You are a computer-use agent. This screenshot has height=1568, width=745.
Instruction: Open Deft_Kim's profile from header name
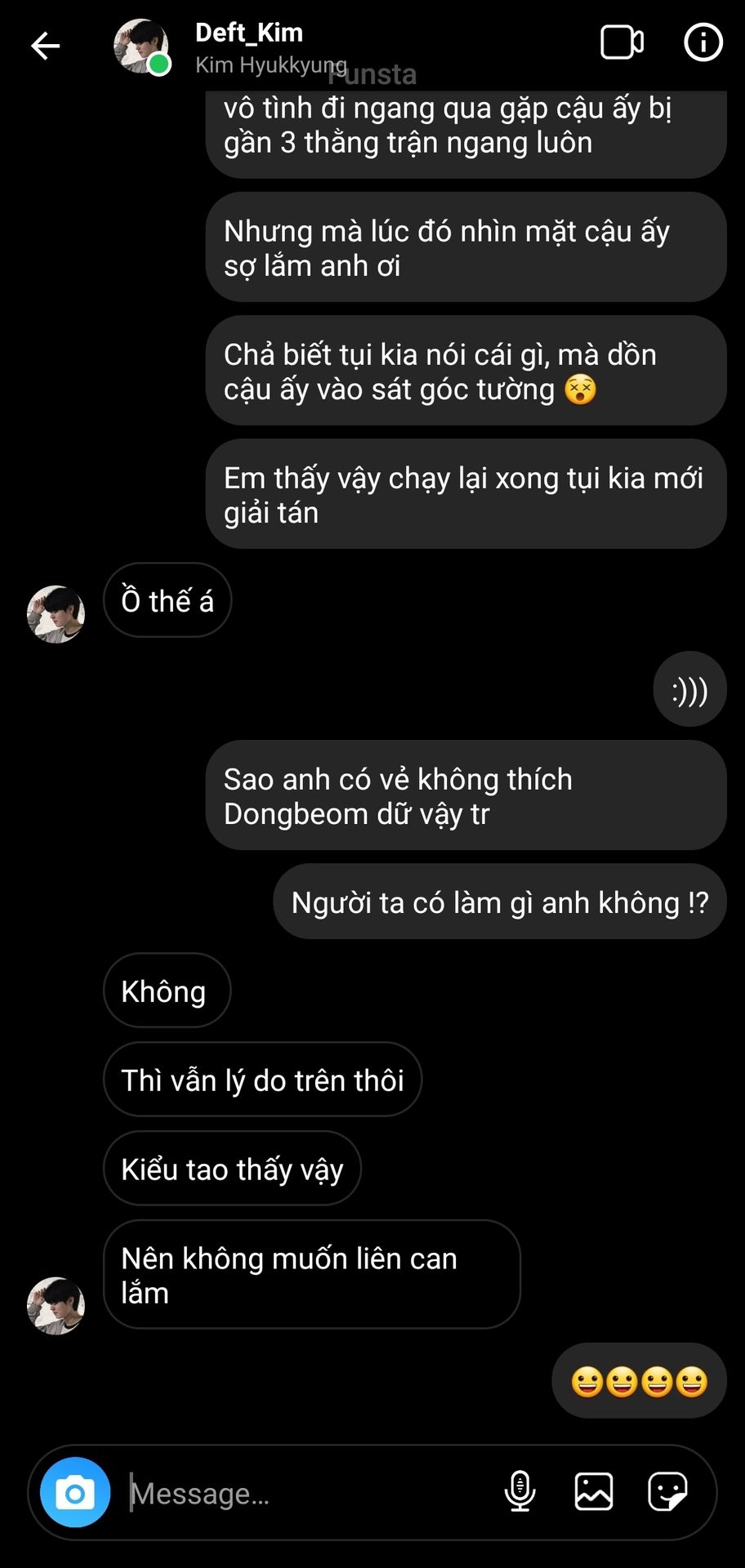point(249,33)
